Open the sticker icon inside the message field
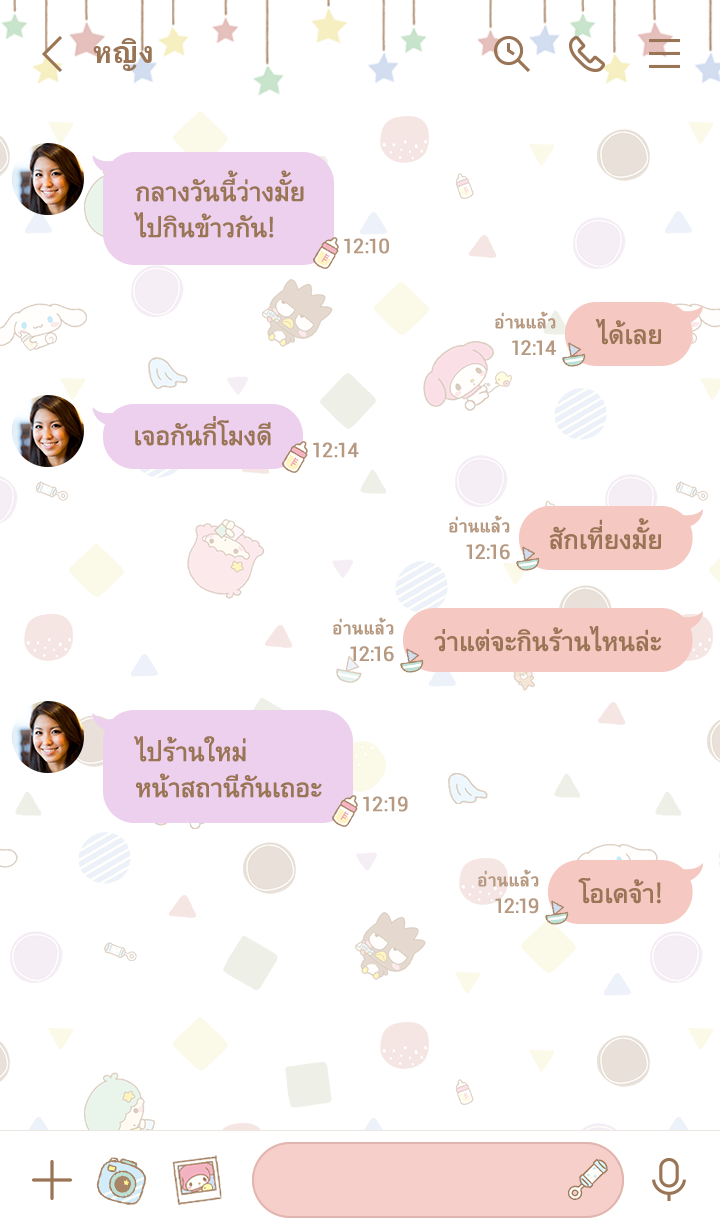The height and width of the screenshot is (1232, 720). [588, 1181]
